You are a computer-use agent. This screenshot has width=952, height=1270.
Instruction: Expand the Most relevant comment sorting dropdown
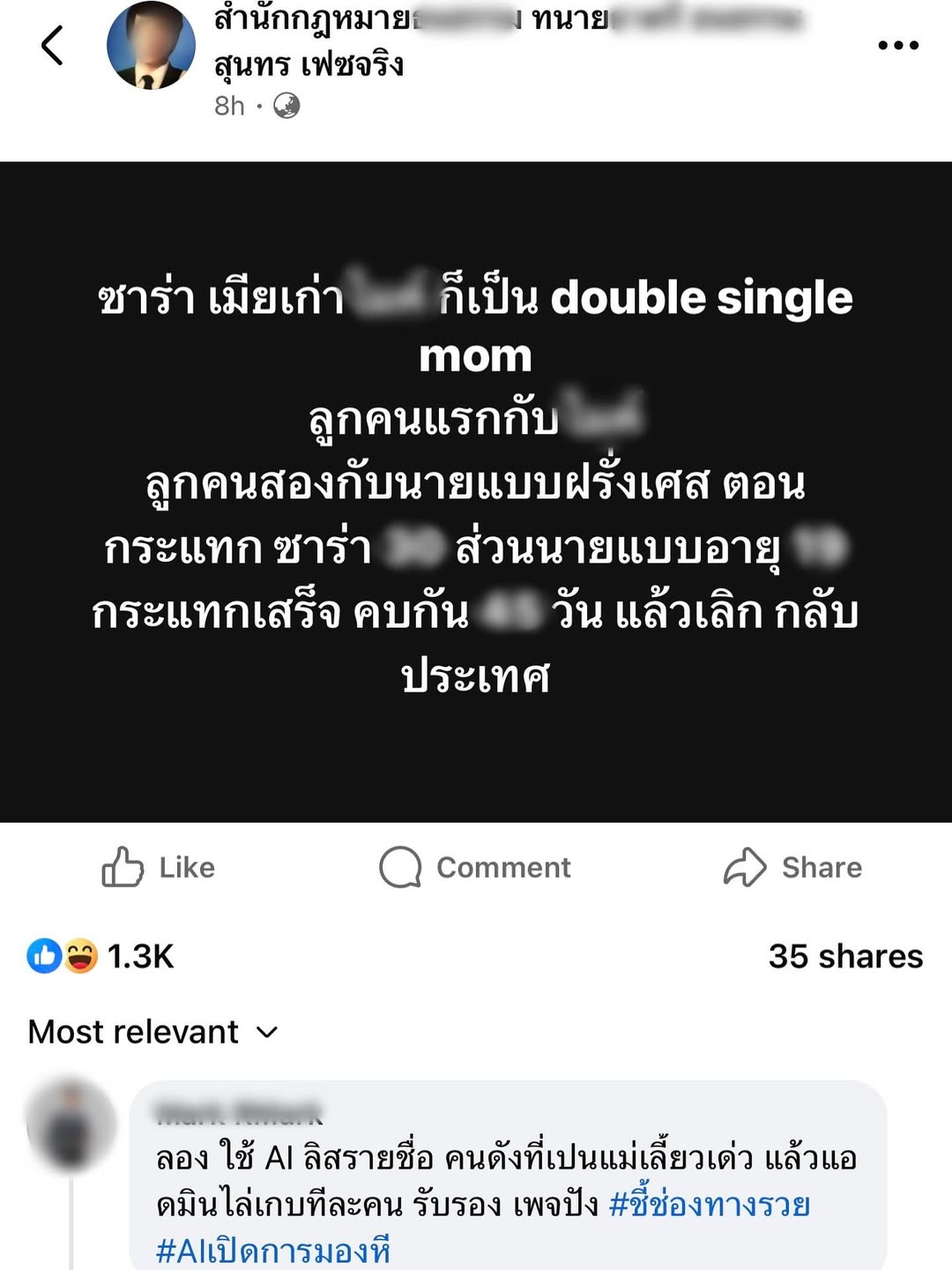[153, 1032]
